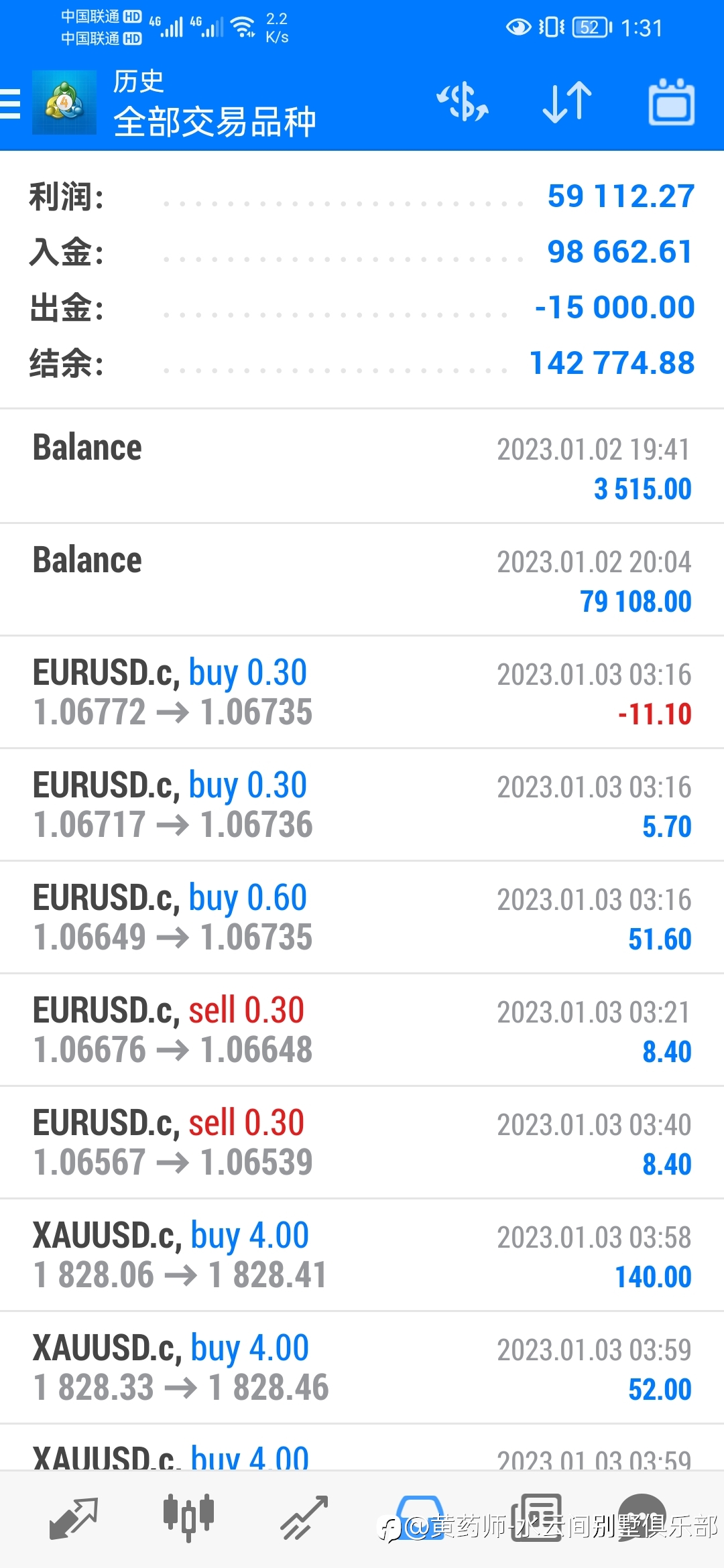Open the hamburger drawer menu

tap(11, 104)
